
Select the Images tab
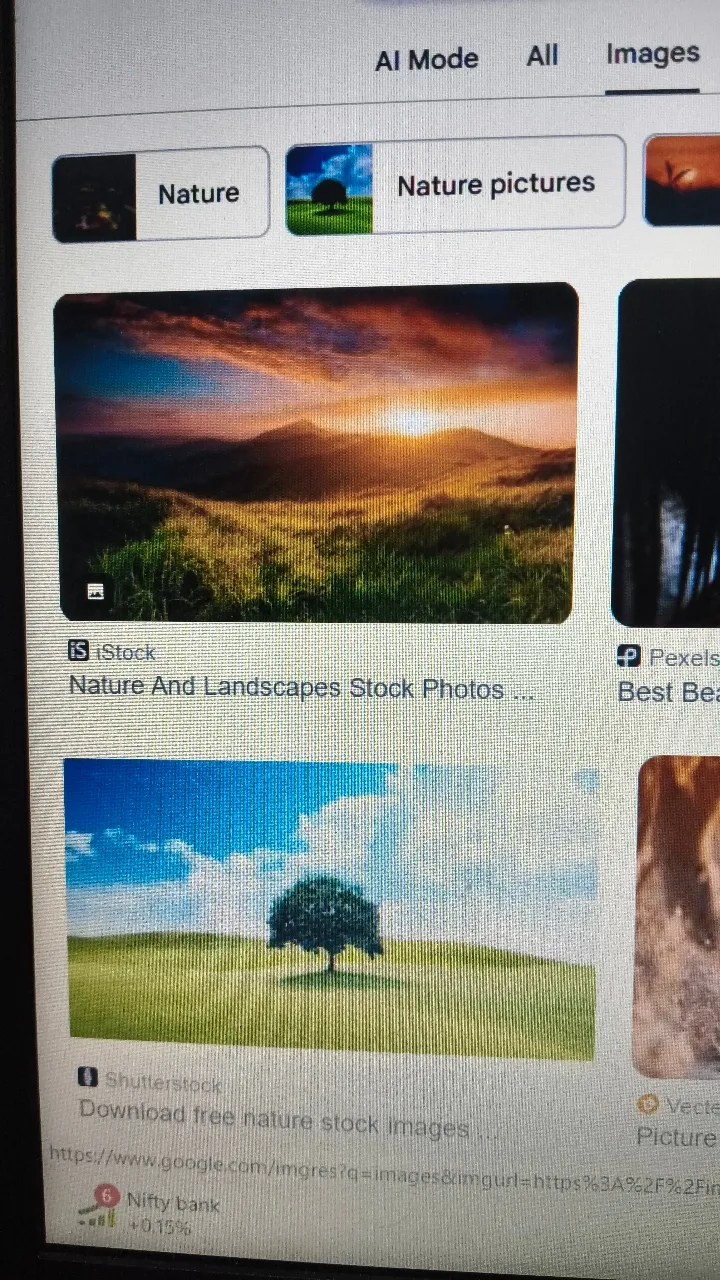(x=652, y=54)
